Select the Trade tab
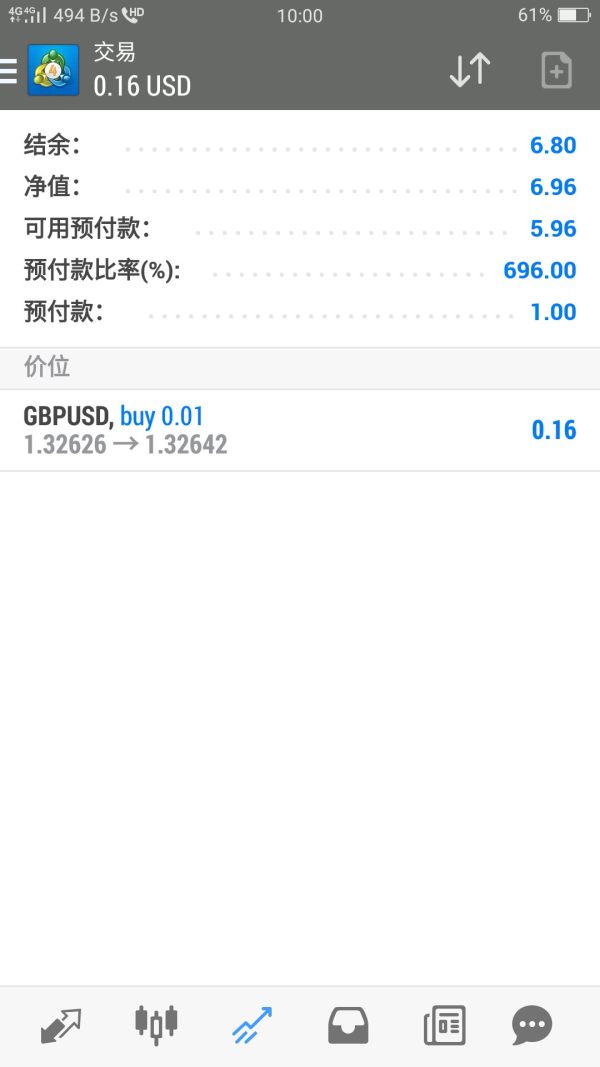The width and height of the screenshot is (600, 1067). (251, 1025)
